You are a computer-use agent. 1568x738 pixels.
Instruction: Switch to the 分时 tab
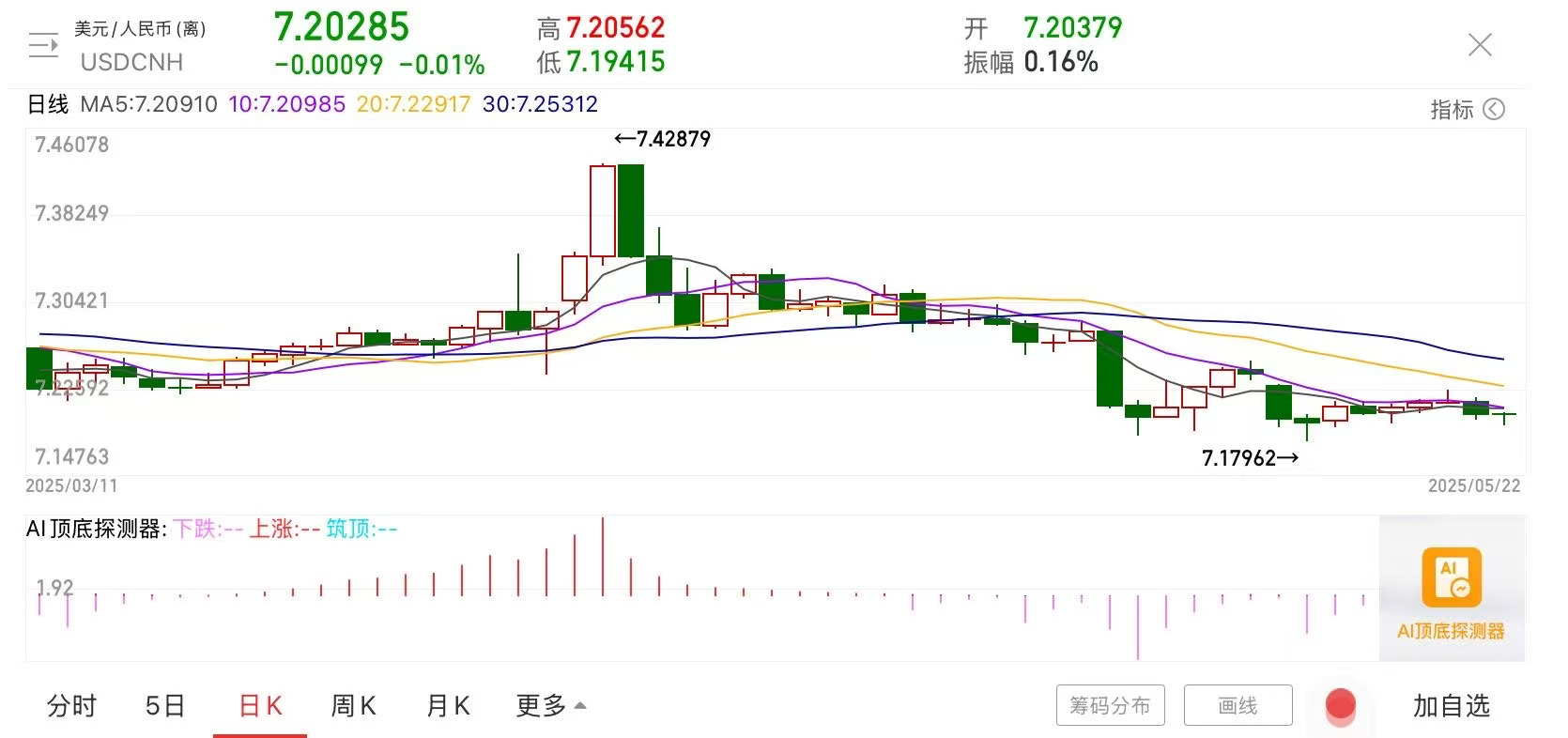(71, 706)
